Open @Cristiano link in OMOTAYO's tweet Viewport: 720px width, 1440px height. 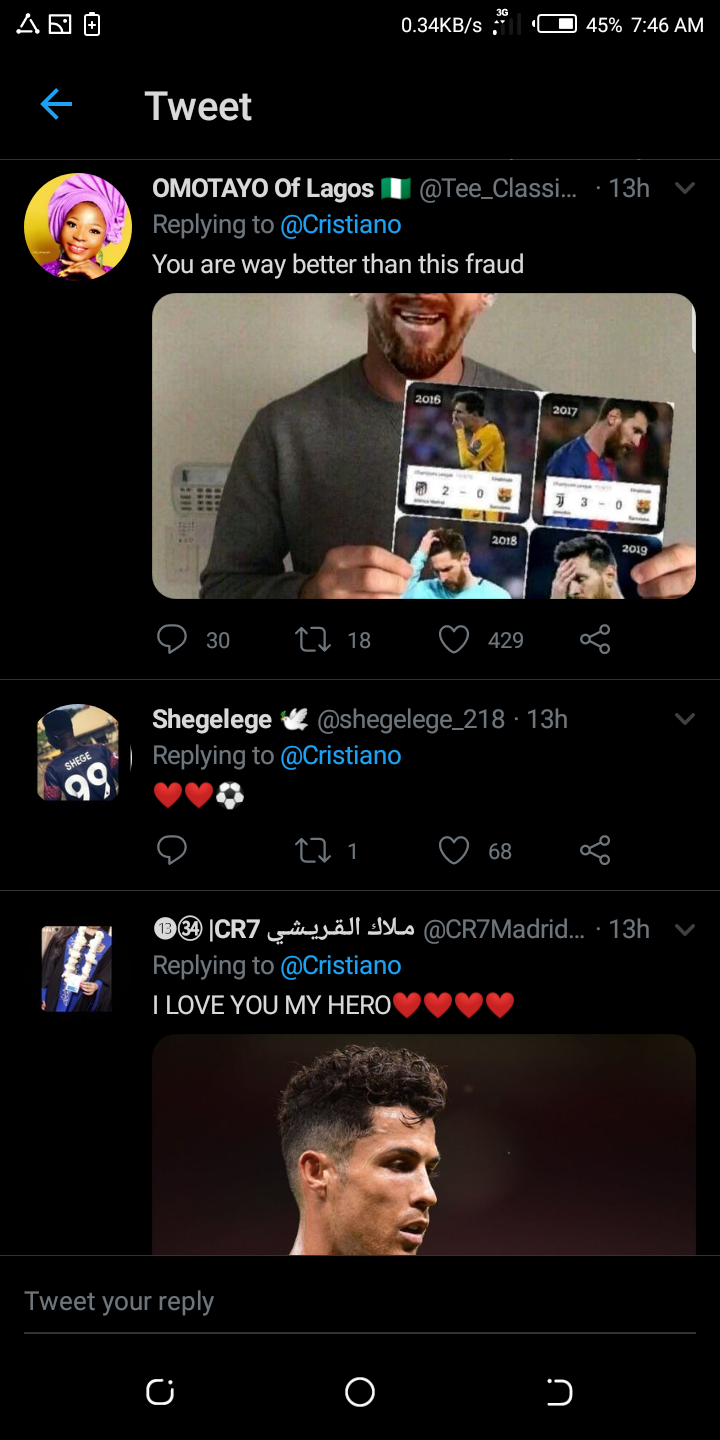point(341,225)
